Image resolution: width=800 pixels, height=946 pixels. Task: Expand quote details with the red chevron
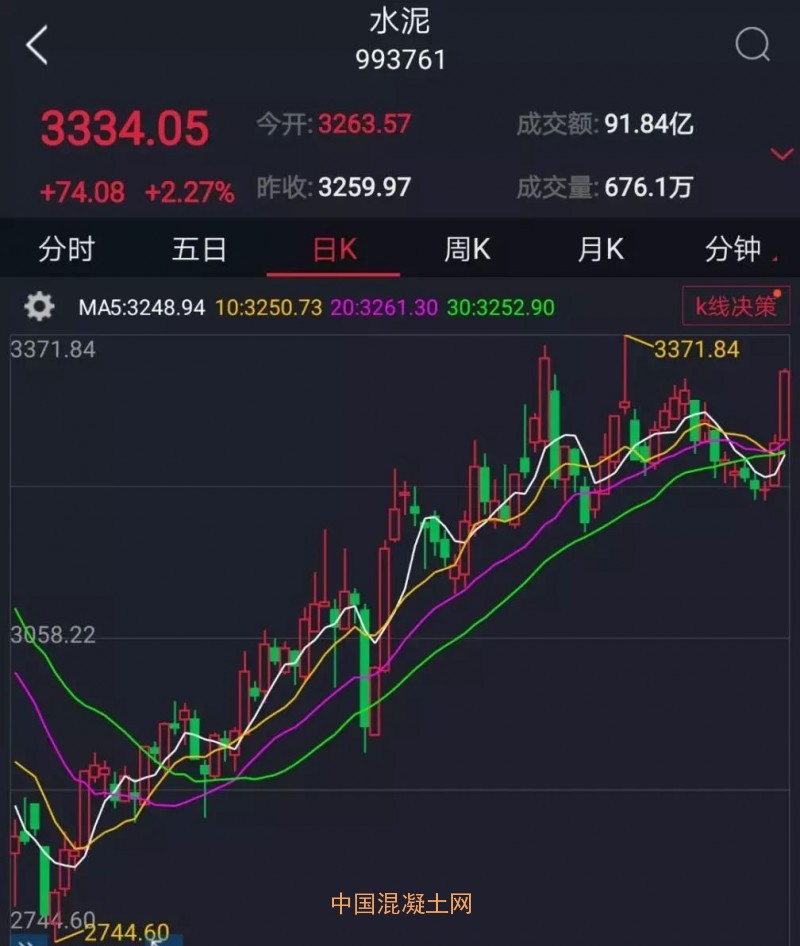tap(781, 155)
